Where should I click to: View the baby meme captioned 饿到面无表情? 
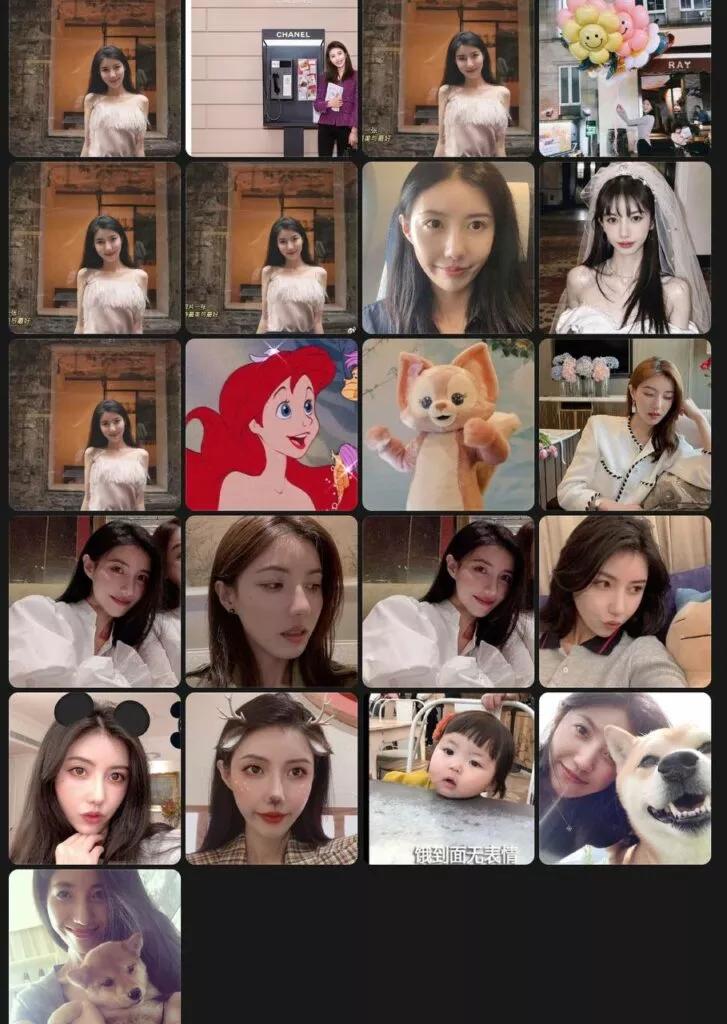451,778
